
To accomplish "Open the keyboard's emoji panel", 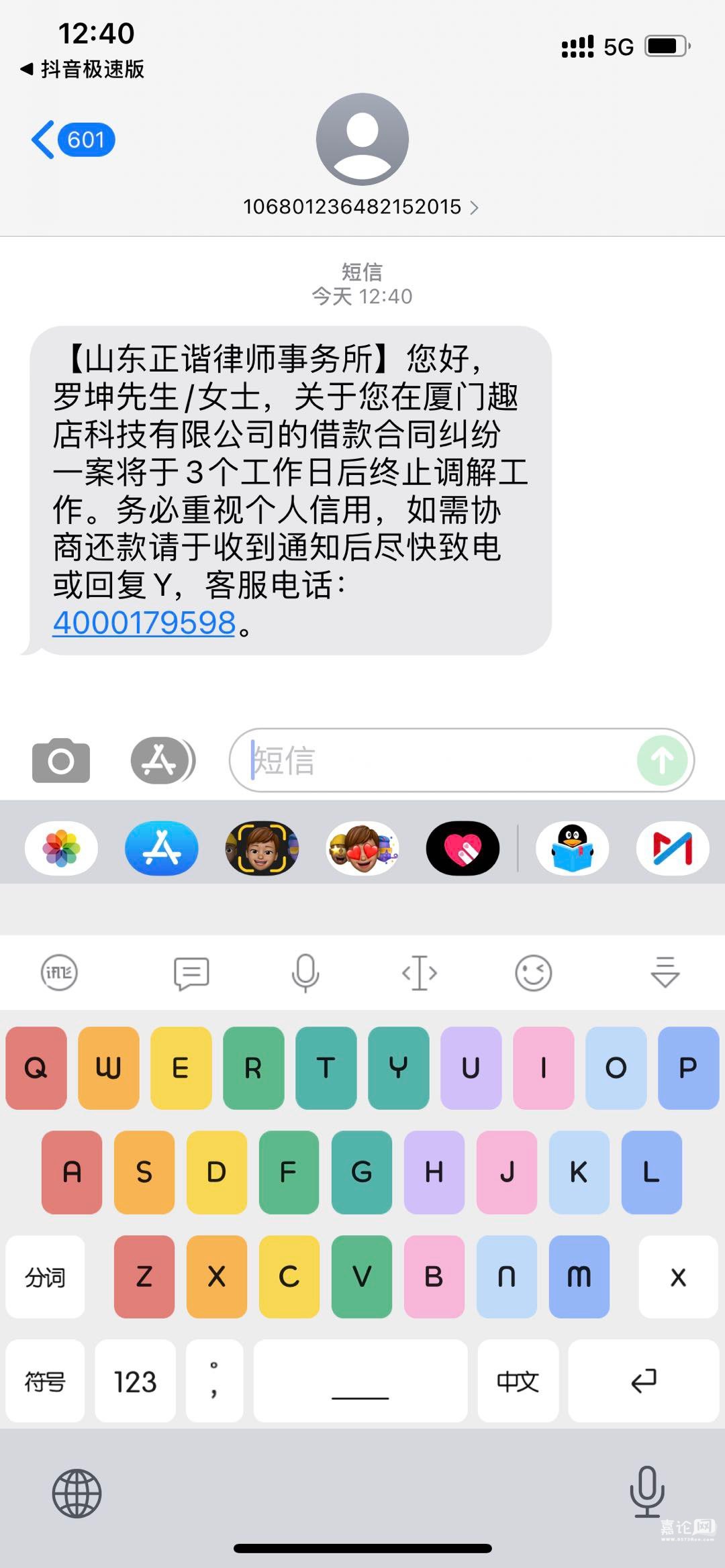I will click(x=533, y=972).
